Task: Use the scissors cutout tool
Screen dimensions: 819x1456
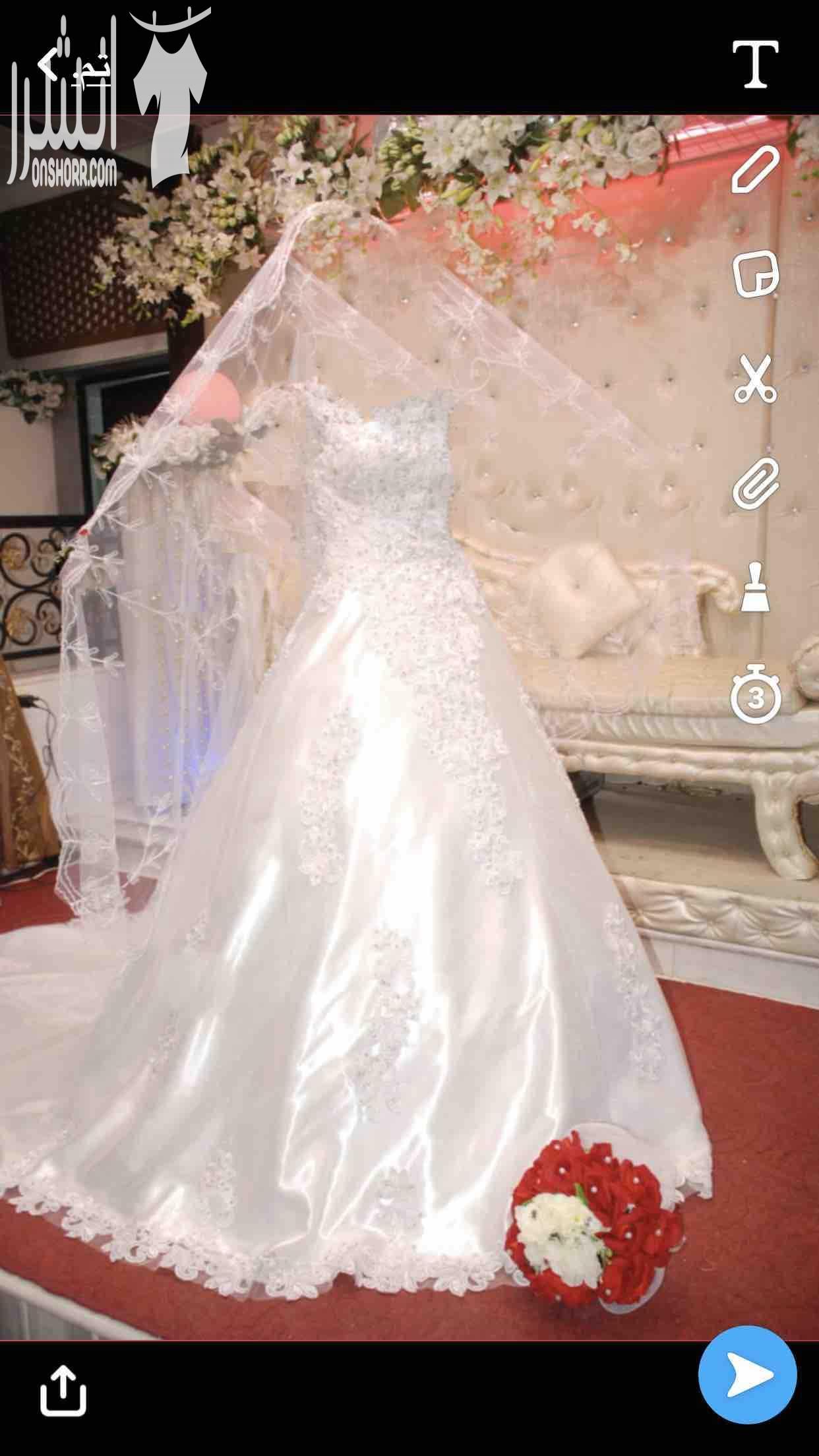Action: pyautogui.click(x=756, y=379)
